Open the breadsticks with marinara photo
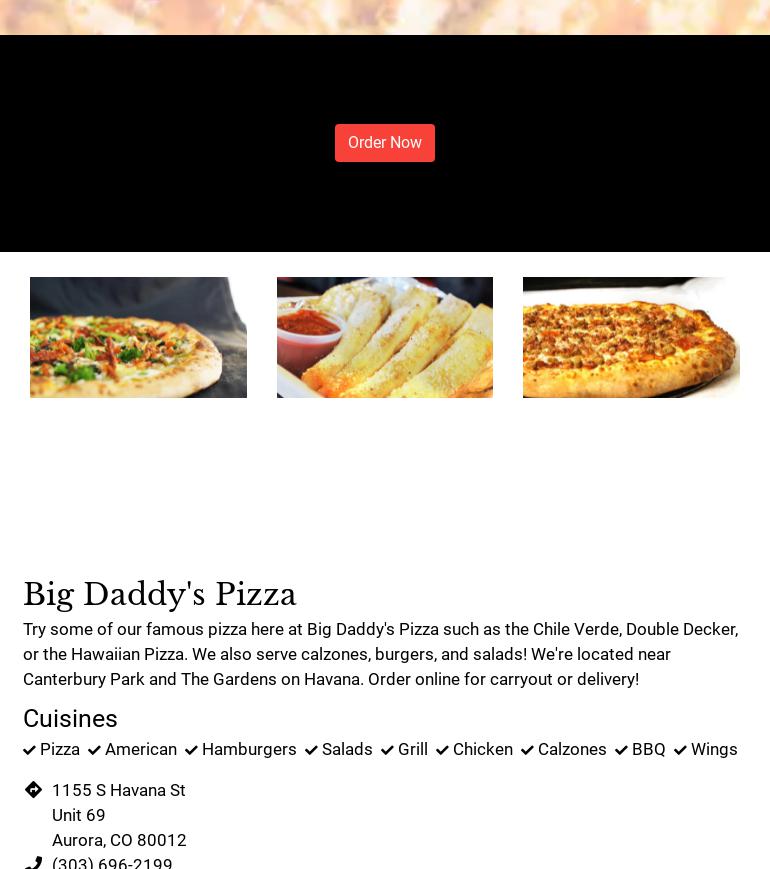The image size is (770, 869). [384, 337]
